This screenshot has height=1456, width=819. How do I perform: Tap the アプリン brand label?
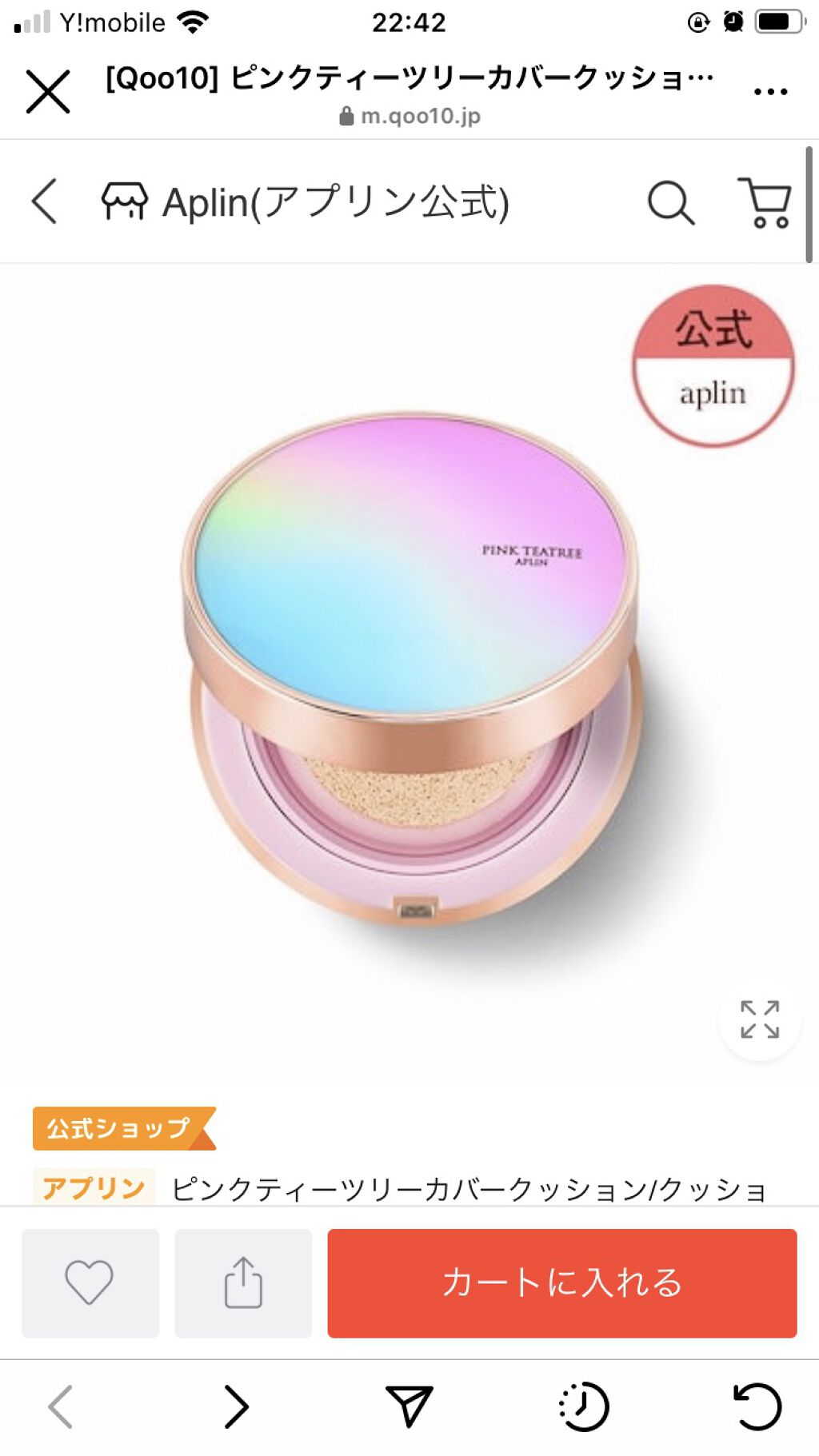coord(94,1188)
